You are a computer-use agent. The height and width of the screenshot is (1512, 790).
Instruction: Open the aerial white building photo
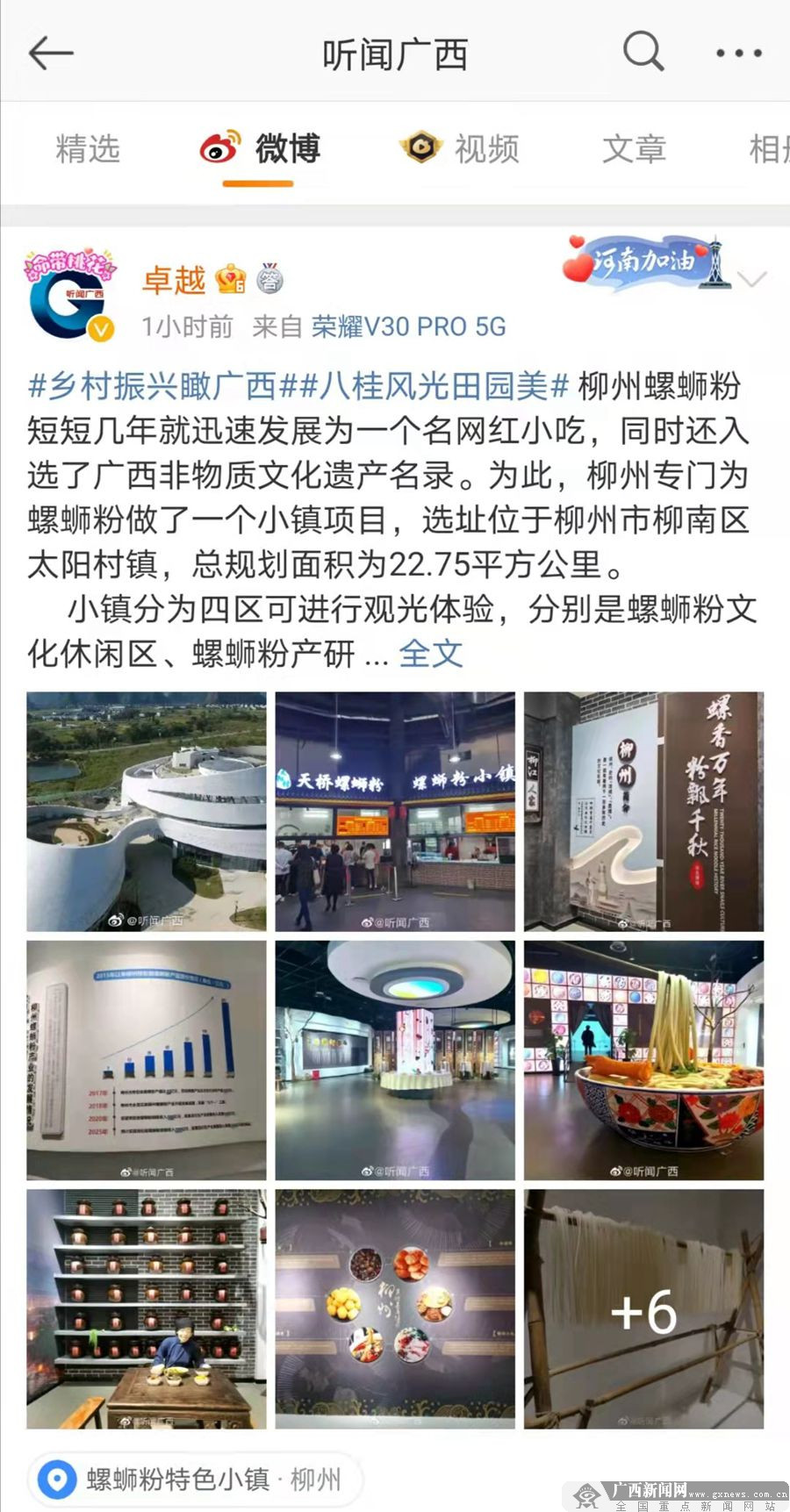(146, 811)
